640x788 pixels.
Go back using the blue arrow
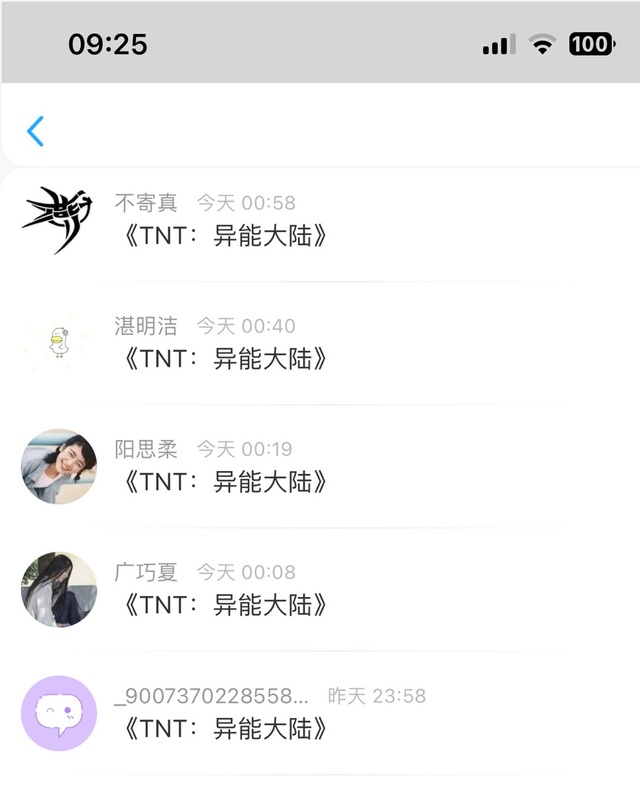click(x=36, y=131)
